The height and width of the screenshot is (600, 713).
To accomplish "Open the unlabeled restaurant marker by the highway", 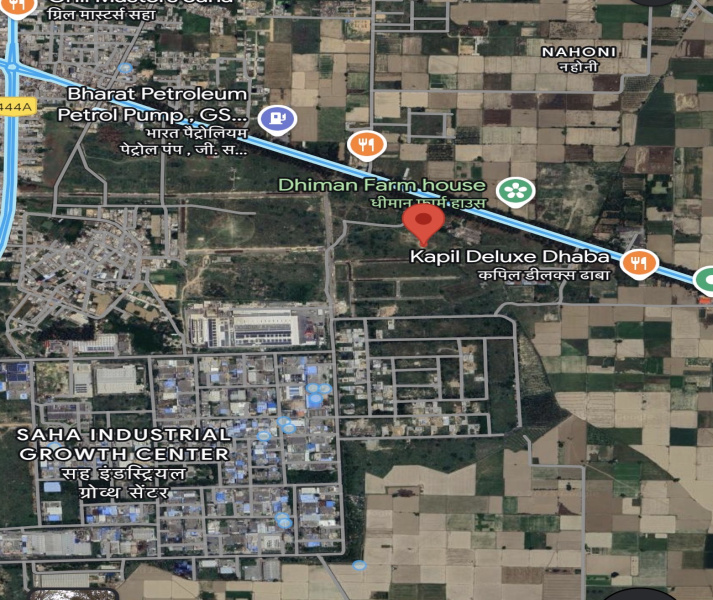I will click(x=366, y=145).
